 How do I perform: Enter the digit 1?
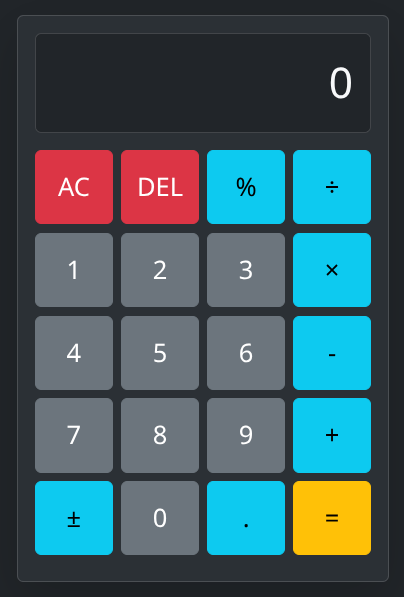pos(74,270)
